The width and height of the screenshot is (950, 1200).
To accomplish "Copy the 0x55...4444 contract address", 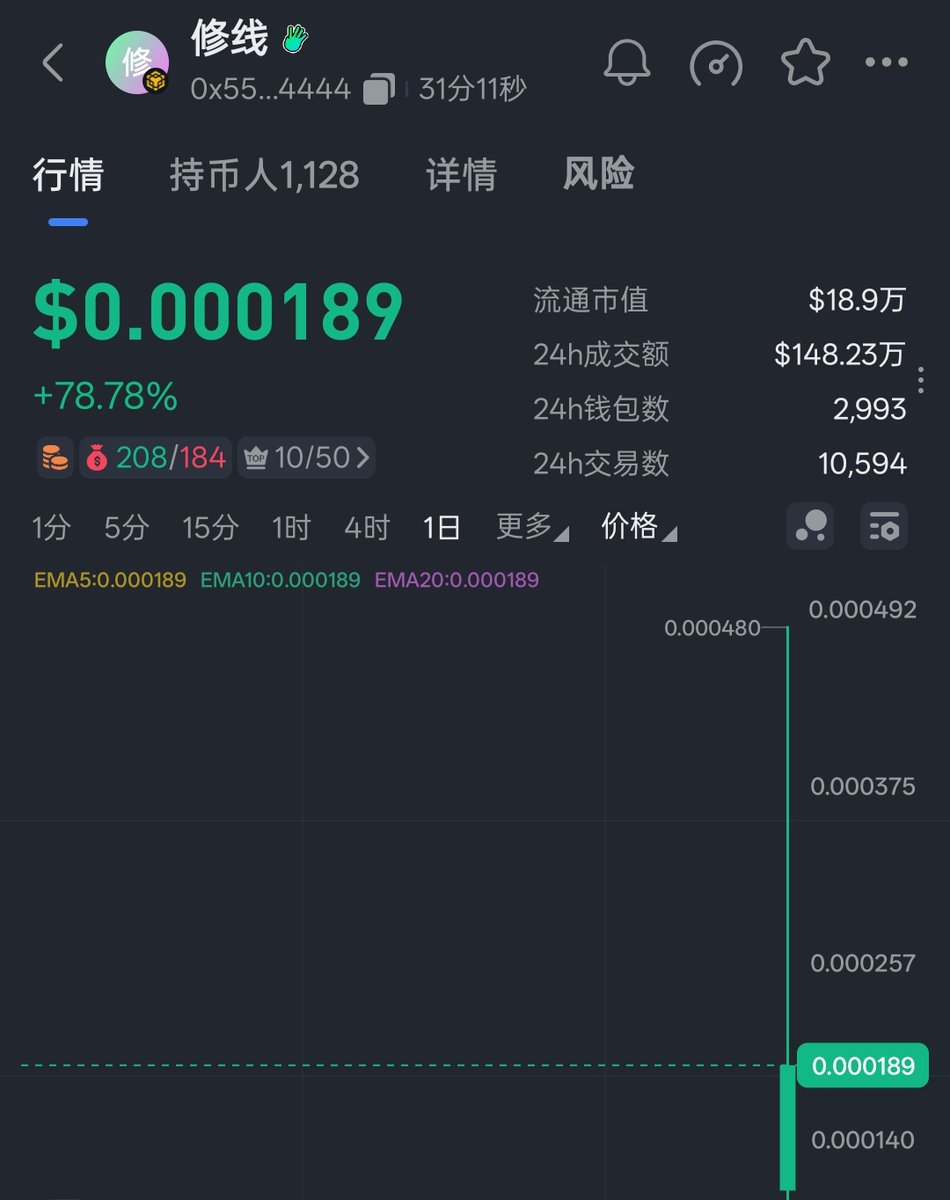I will (x=378, y=90).
